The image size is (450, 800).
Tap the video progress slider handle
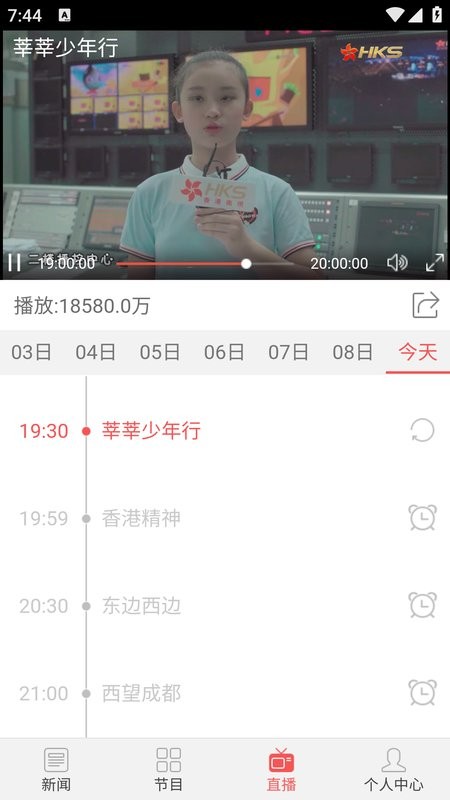pyautogui.click(x=246, y=264)
